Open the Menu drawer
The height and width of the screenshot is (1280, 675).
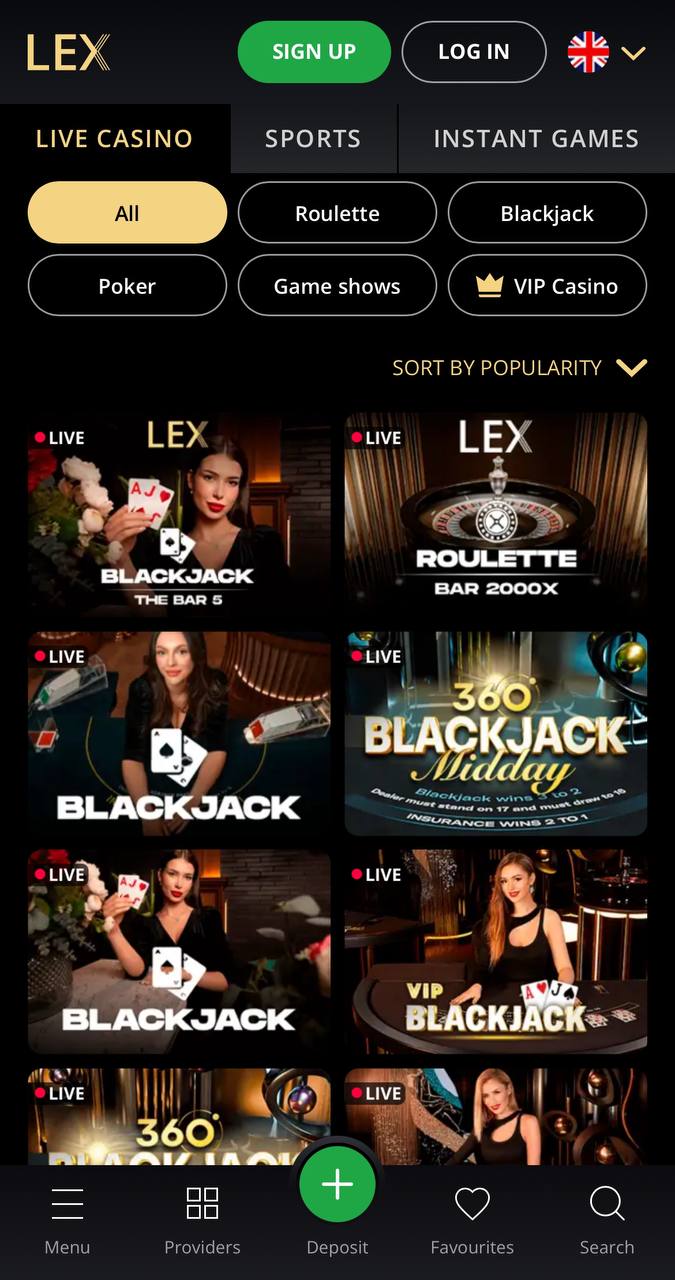pyautogui.click(x=67, y=1221)
